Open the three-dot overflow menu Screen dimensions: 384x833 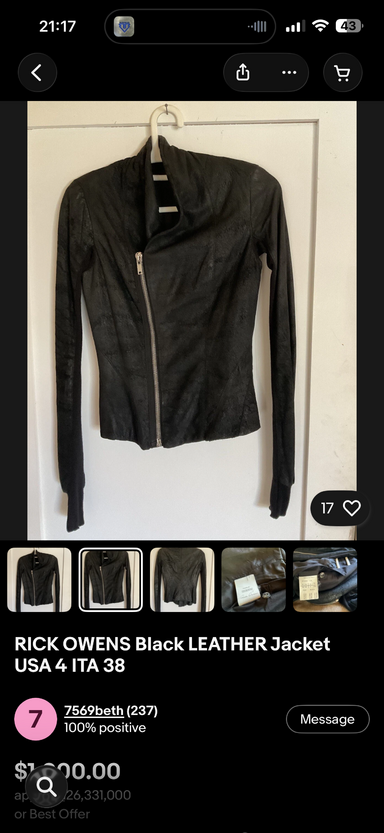click(x=289, y=73)
